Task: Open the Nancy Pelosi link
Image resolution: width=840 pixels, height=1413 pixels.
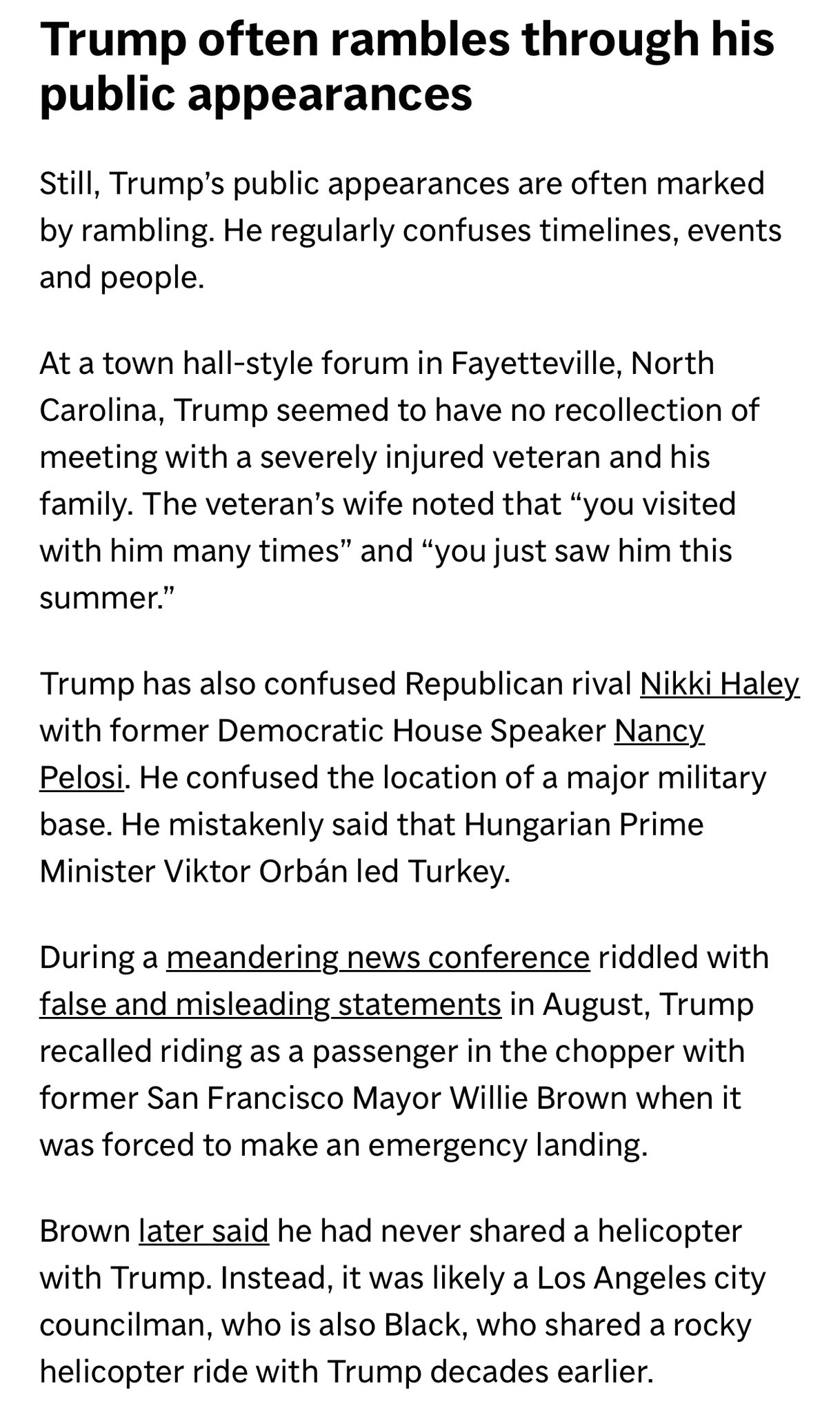Action: click(659, 731)
